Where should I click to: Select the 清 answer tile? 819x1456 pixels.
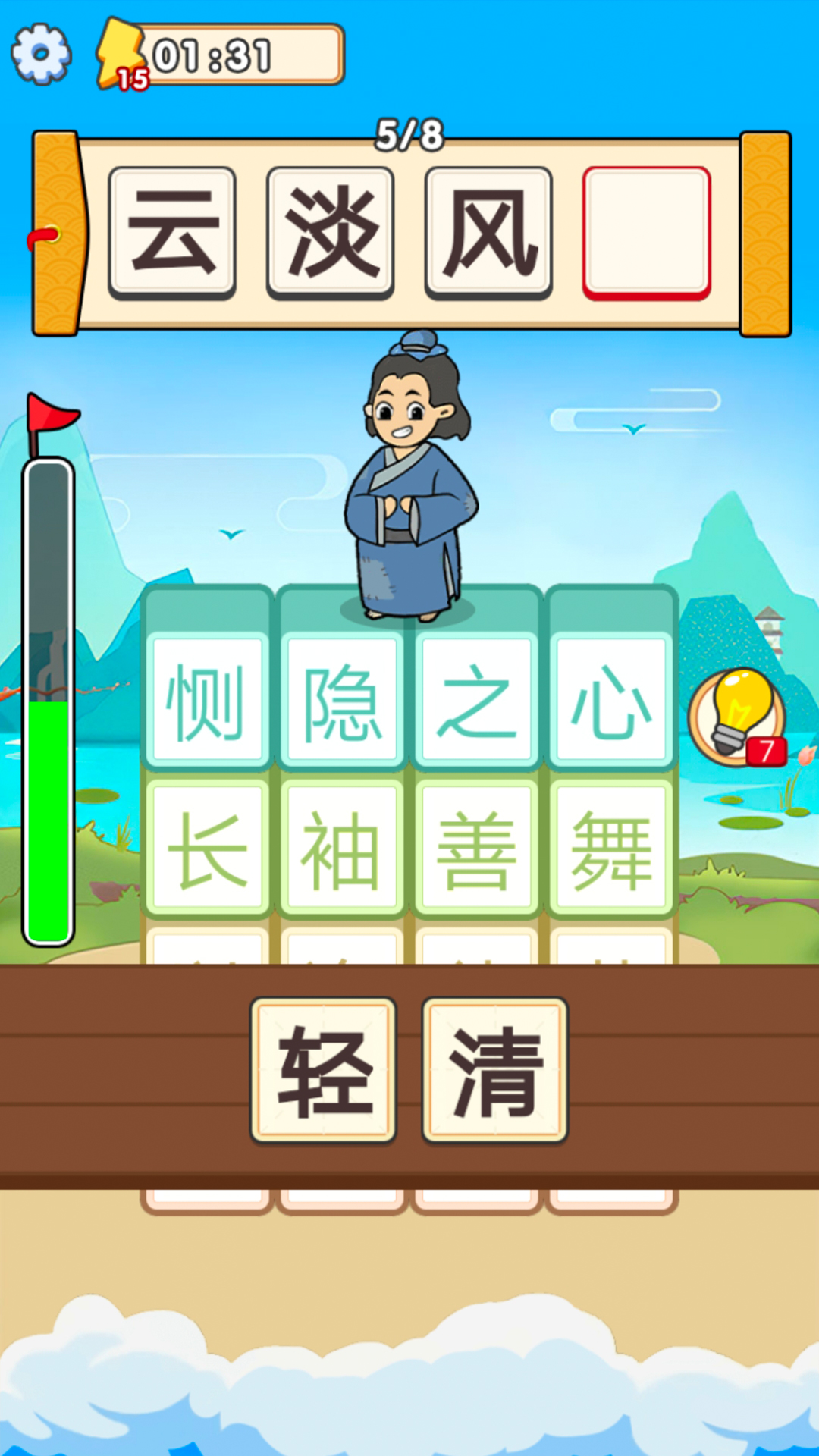tap(495, 1069)
